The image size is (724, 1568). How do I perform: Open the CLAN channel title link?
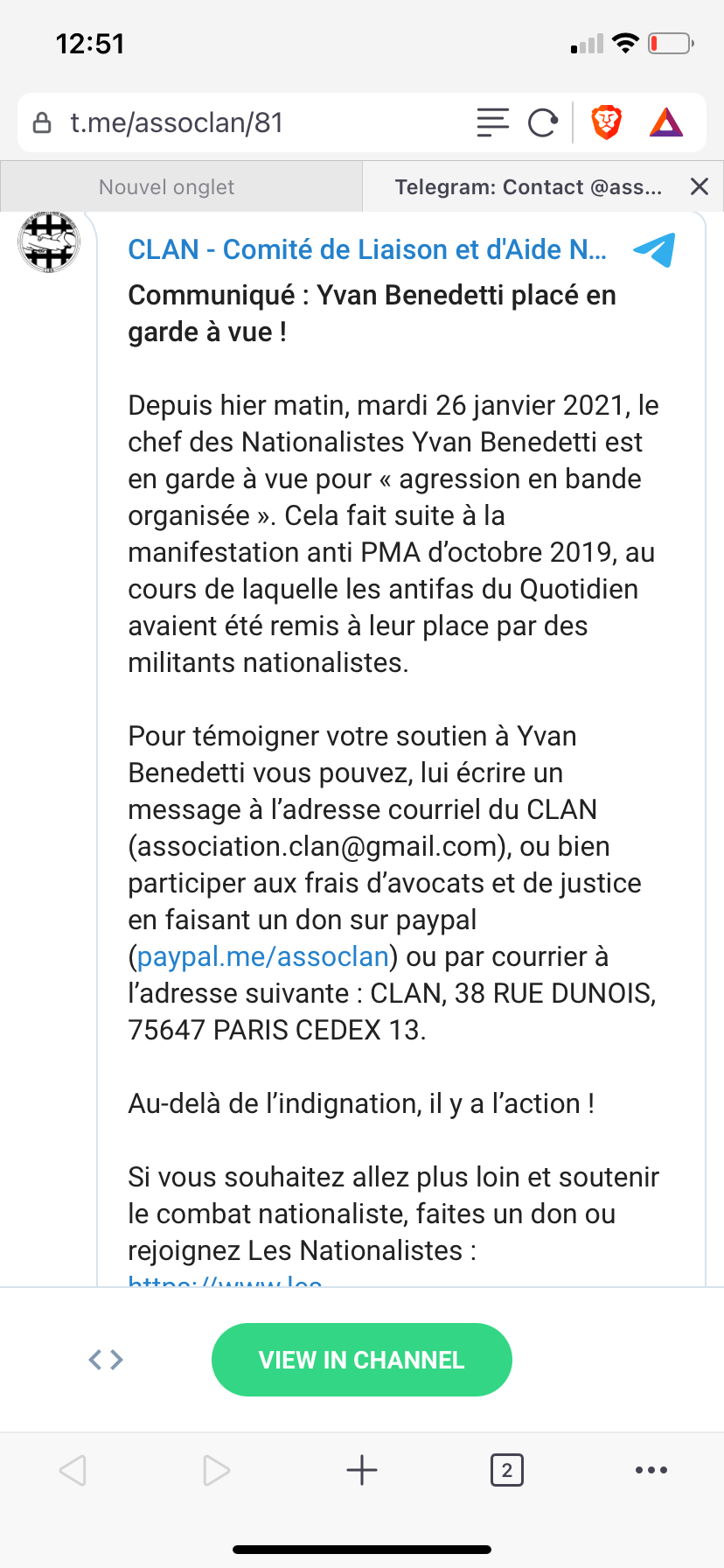click(366, 249)
